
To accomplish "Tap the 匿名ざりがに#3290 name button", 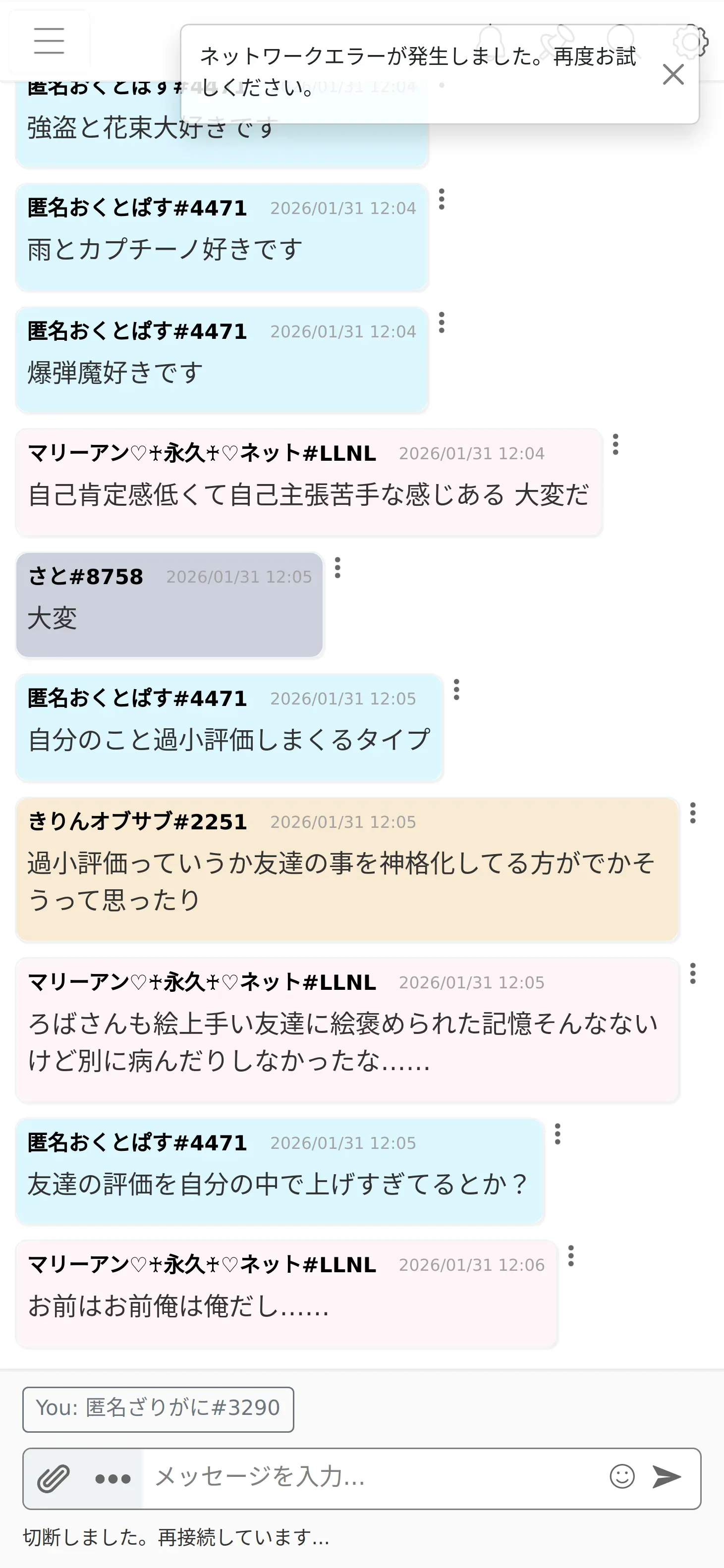I will tap(158, 1410).
